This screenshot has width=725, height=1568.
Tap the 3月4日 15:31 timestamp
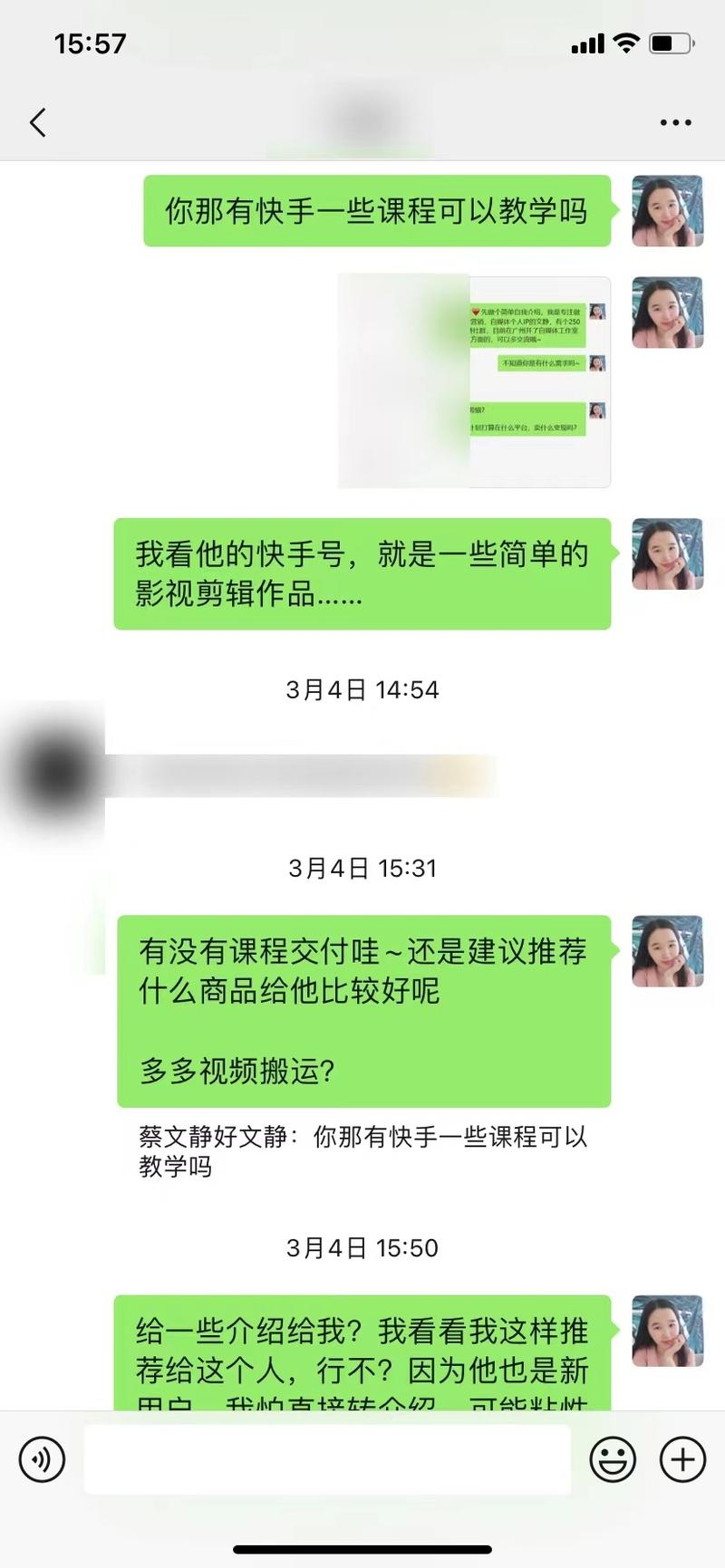362,868
